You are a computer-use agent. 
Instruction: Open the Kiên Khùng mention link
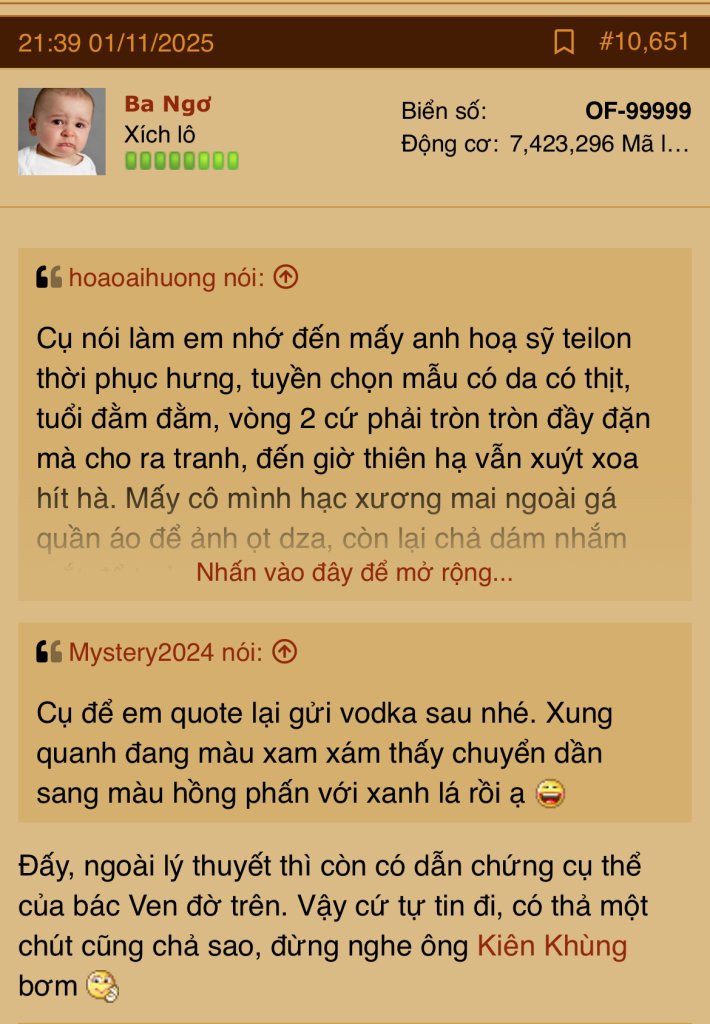point(552,945)
